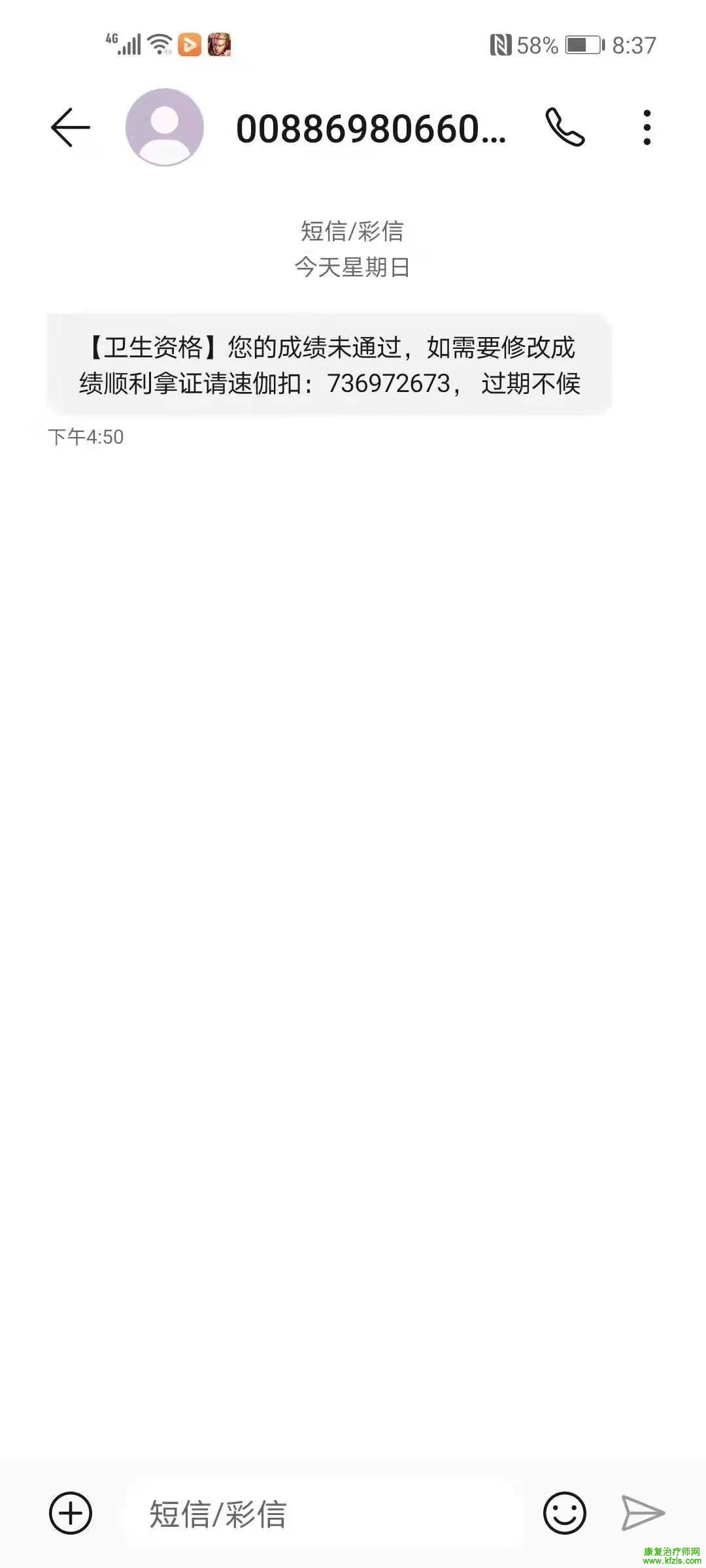Viewport: 706px width, 1568px height.
Task: Tap the send message arrow
Action: tap(643, 1513)
